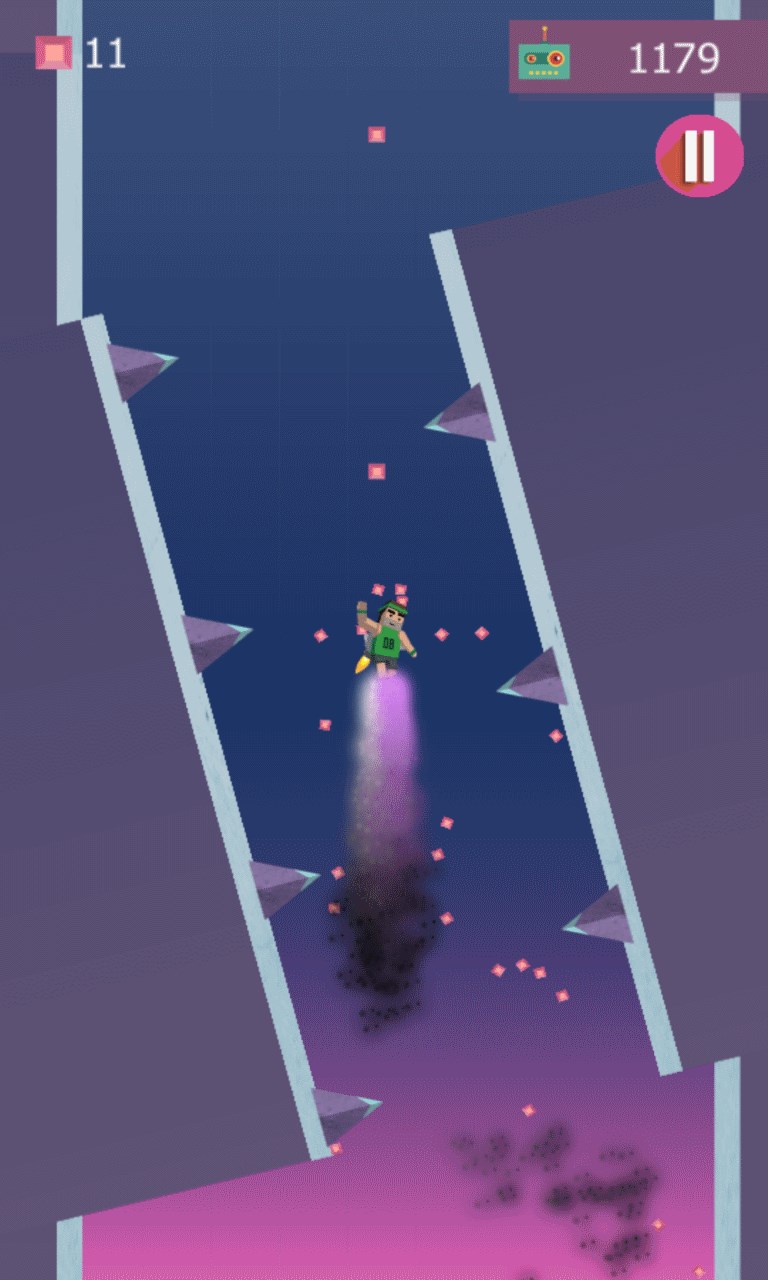Pause the game
768x1280 pixels.
tap(699, 156)
